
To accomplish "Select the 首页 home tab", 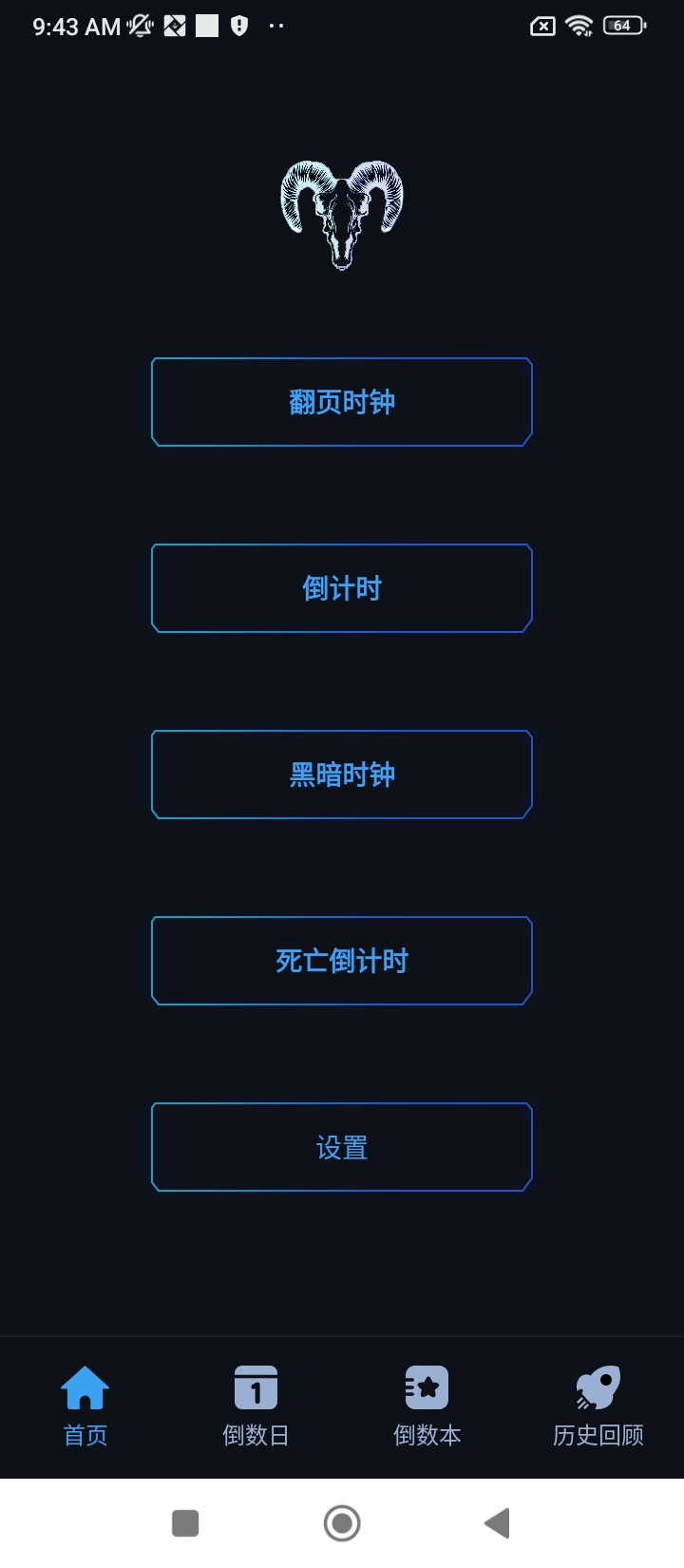I will 85,1406.
